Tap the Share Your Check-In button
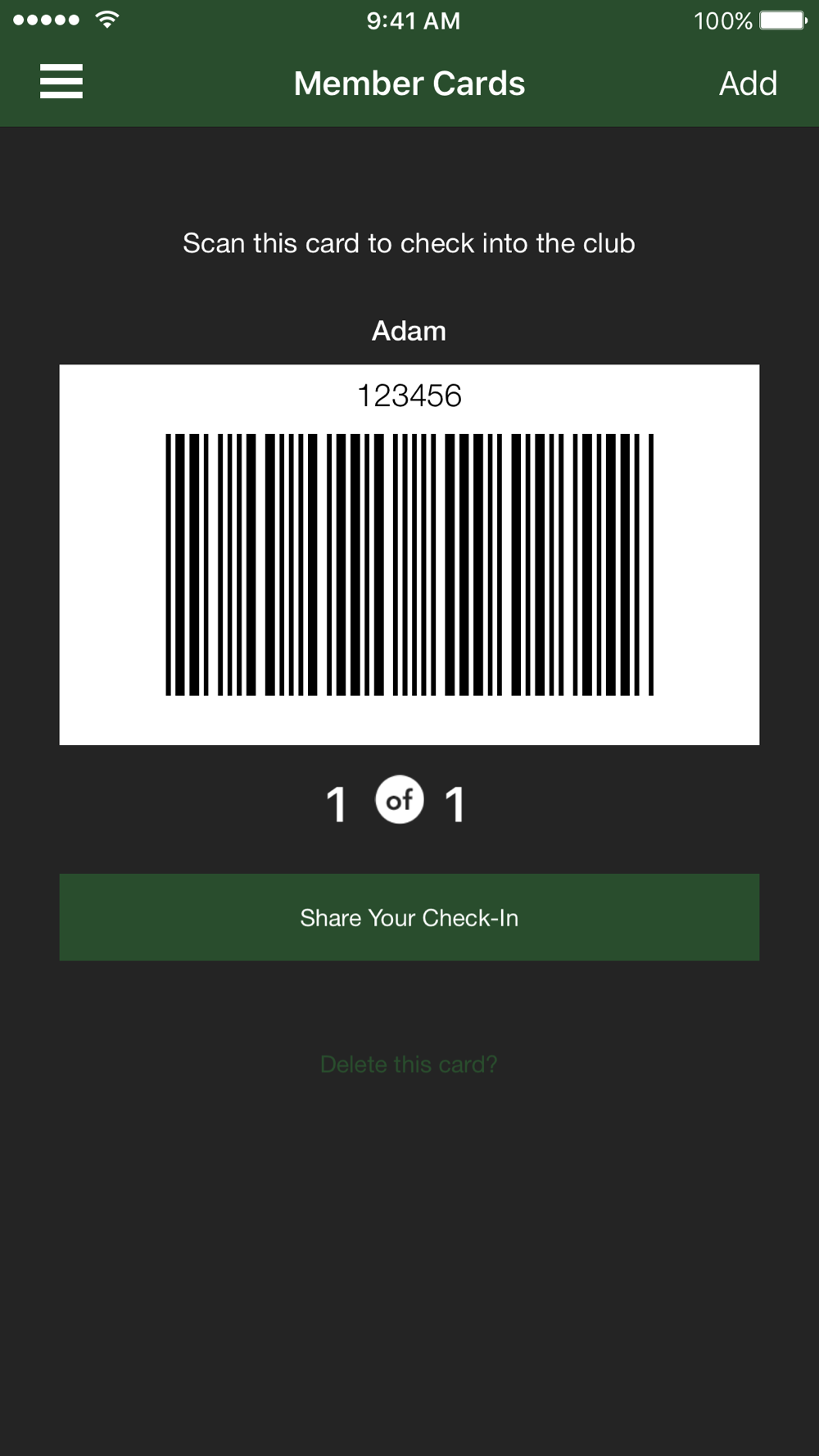 [x=409, y=917]
